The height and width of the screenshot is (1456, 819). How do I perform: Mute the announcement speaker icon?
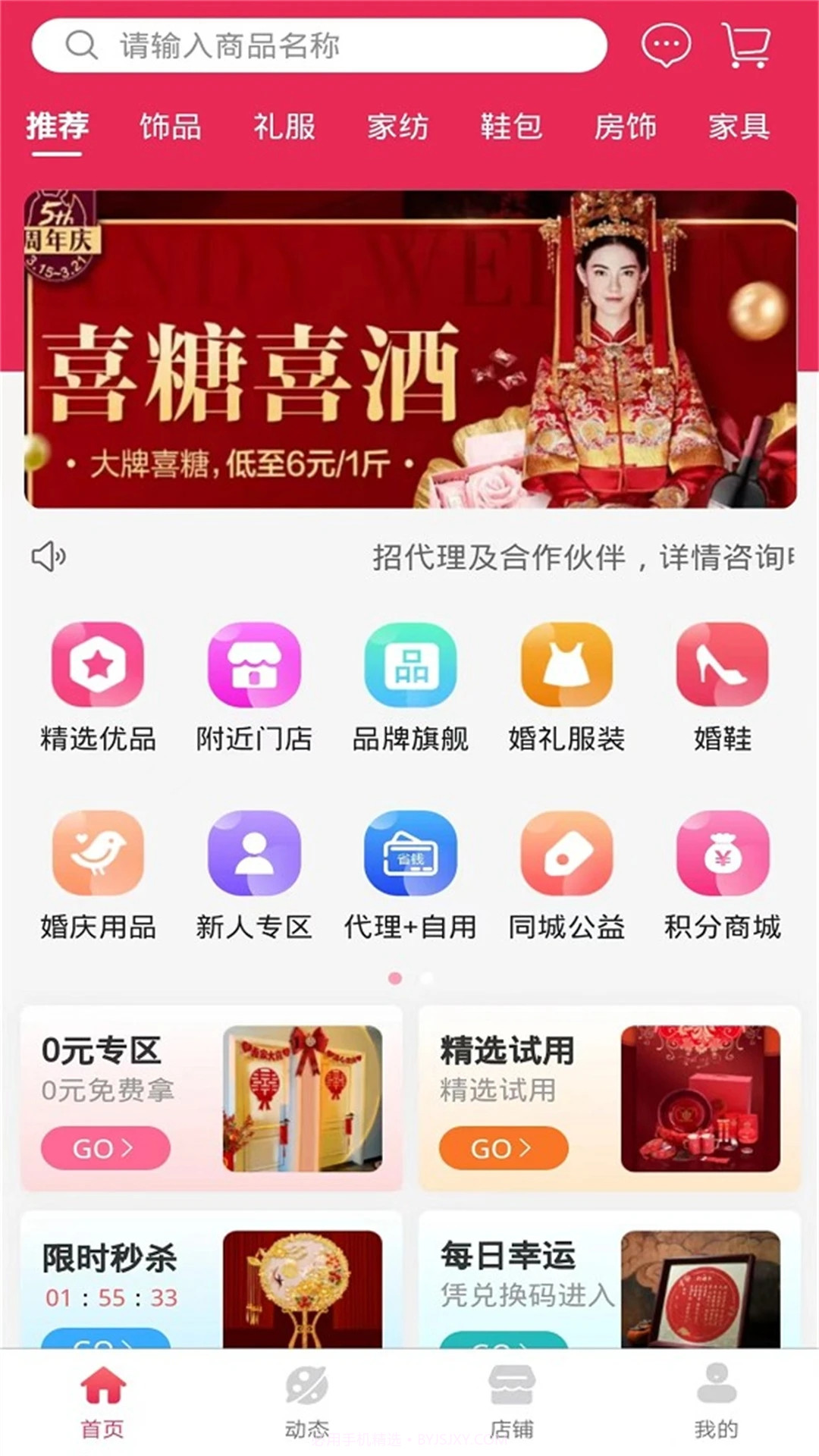coord(48,557)
